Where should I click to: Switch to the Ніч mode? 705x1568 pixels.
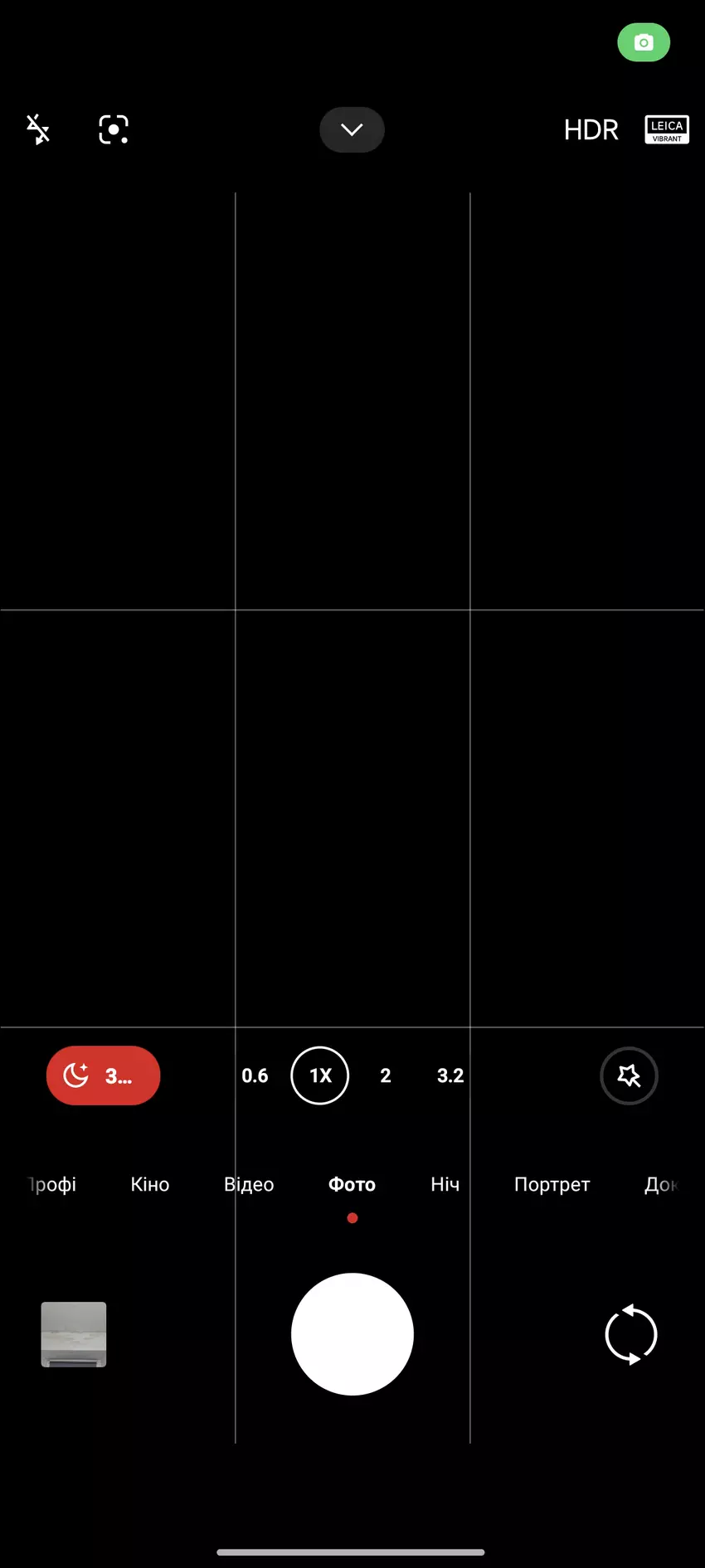[x=445, y=1184]
